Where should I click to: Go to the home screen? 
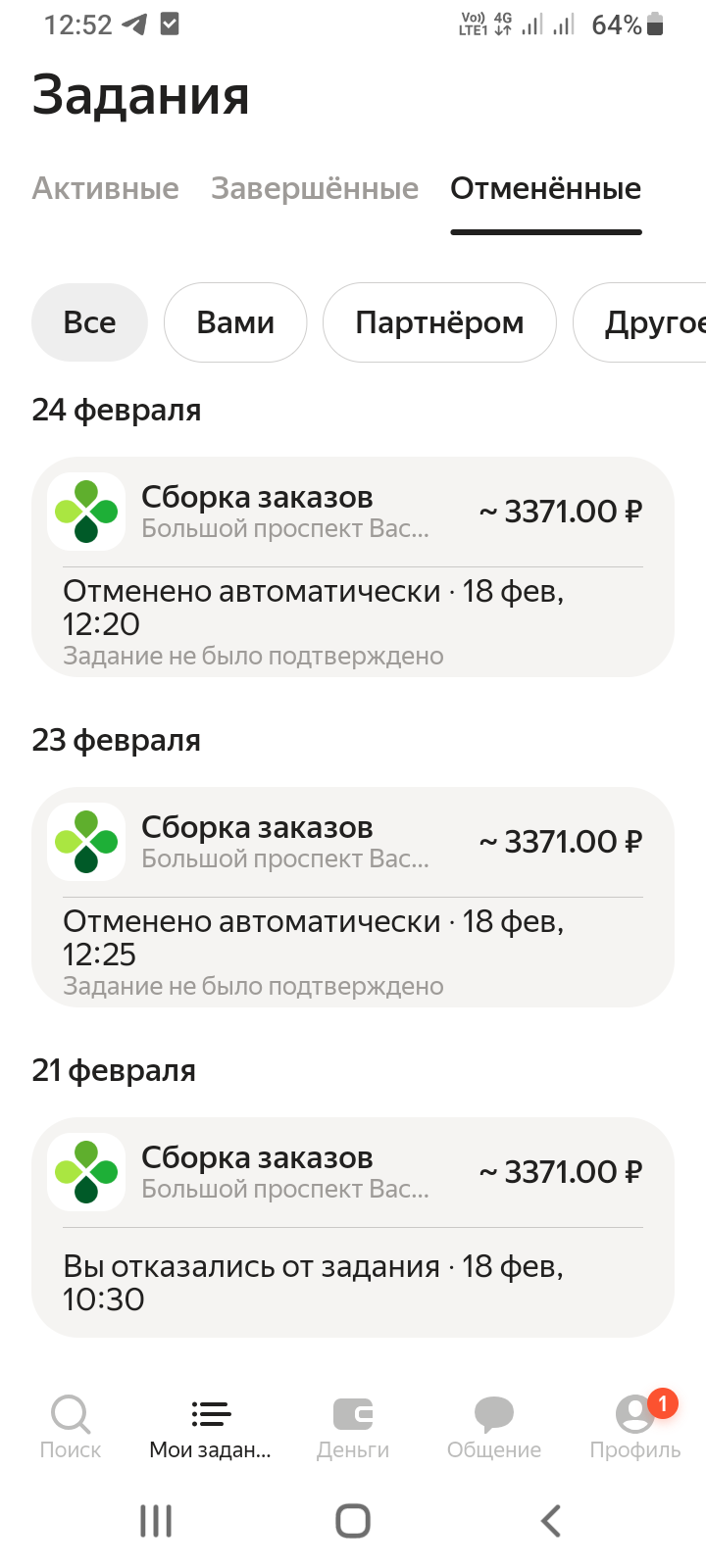coord(353,1521)
